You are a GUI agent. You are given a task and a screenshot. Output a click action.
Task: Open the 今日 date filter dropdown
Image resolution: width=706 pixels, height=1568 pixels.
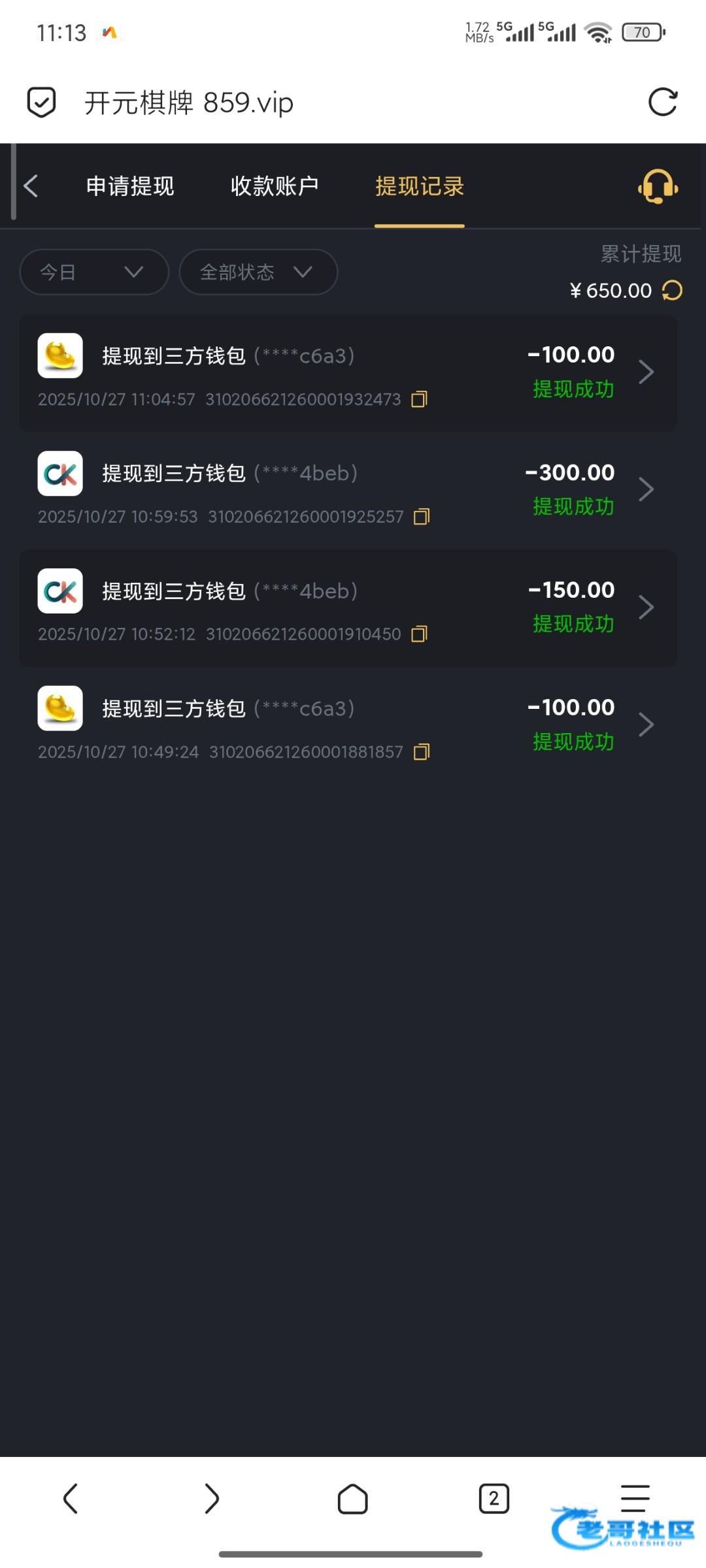pos(94,272)
